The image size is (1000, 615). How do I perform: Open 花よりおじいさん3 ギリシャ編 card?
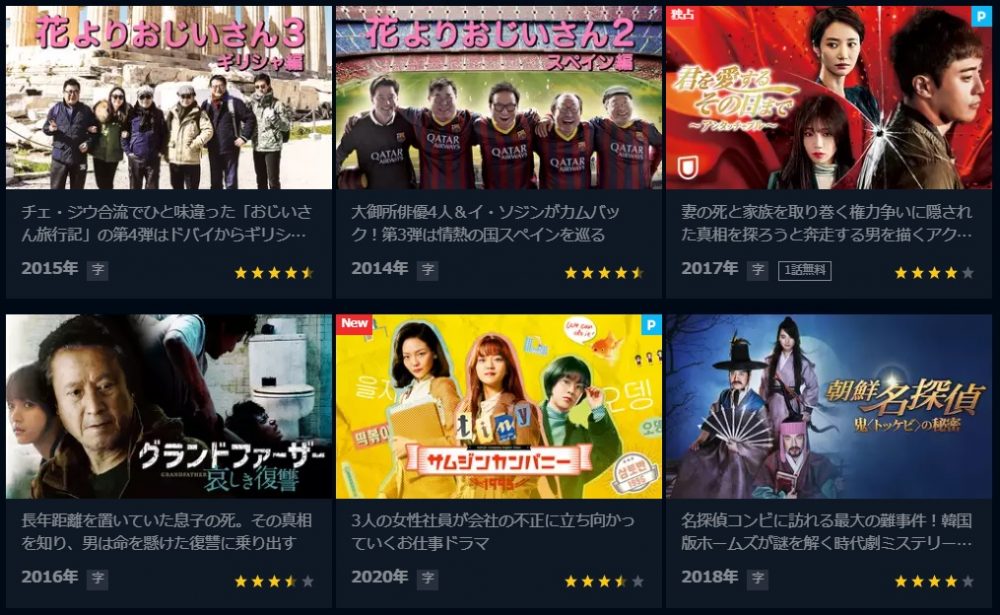[168, 98]
